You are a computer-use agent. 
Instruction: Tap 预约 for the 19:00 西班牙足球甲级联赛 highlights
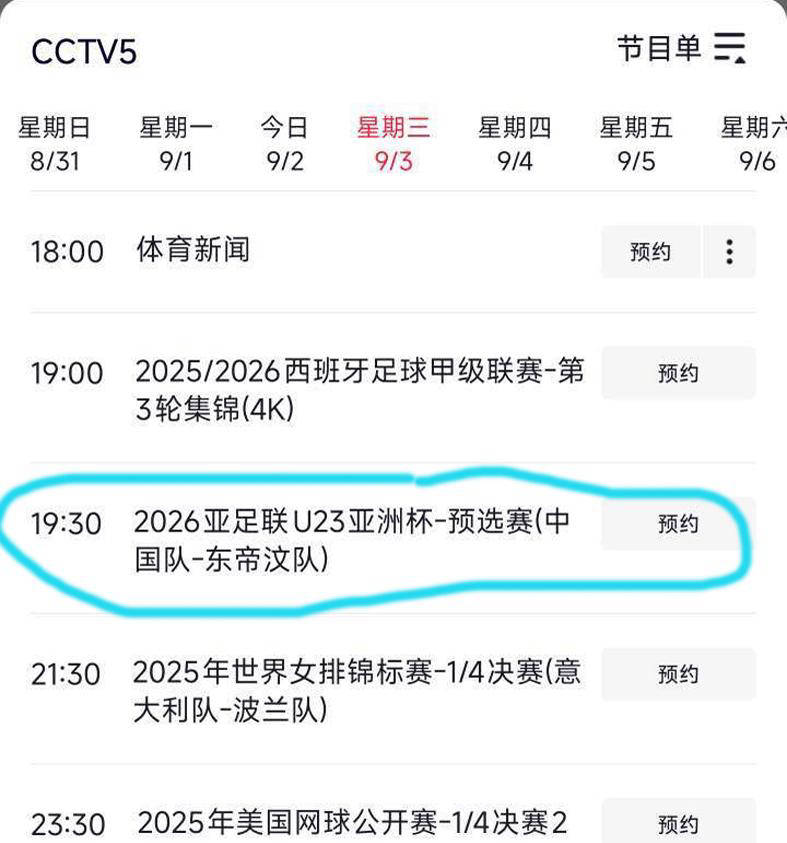[677, 373]
